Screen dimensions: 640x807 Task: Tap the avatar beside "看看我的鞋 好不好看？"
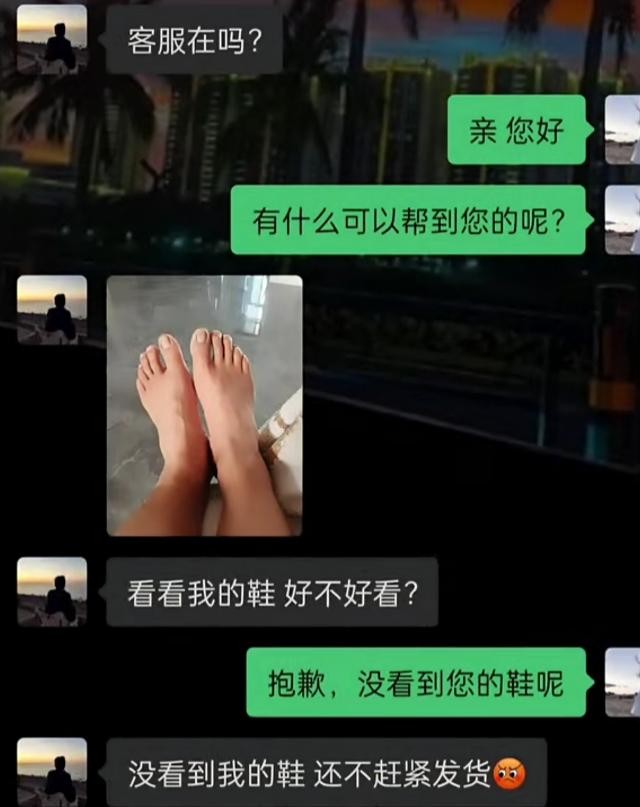[52, 592]
